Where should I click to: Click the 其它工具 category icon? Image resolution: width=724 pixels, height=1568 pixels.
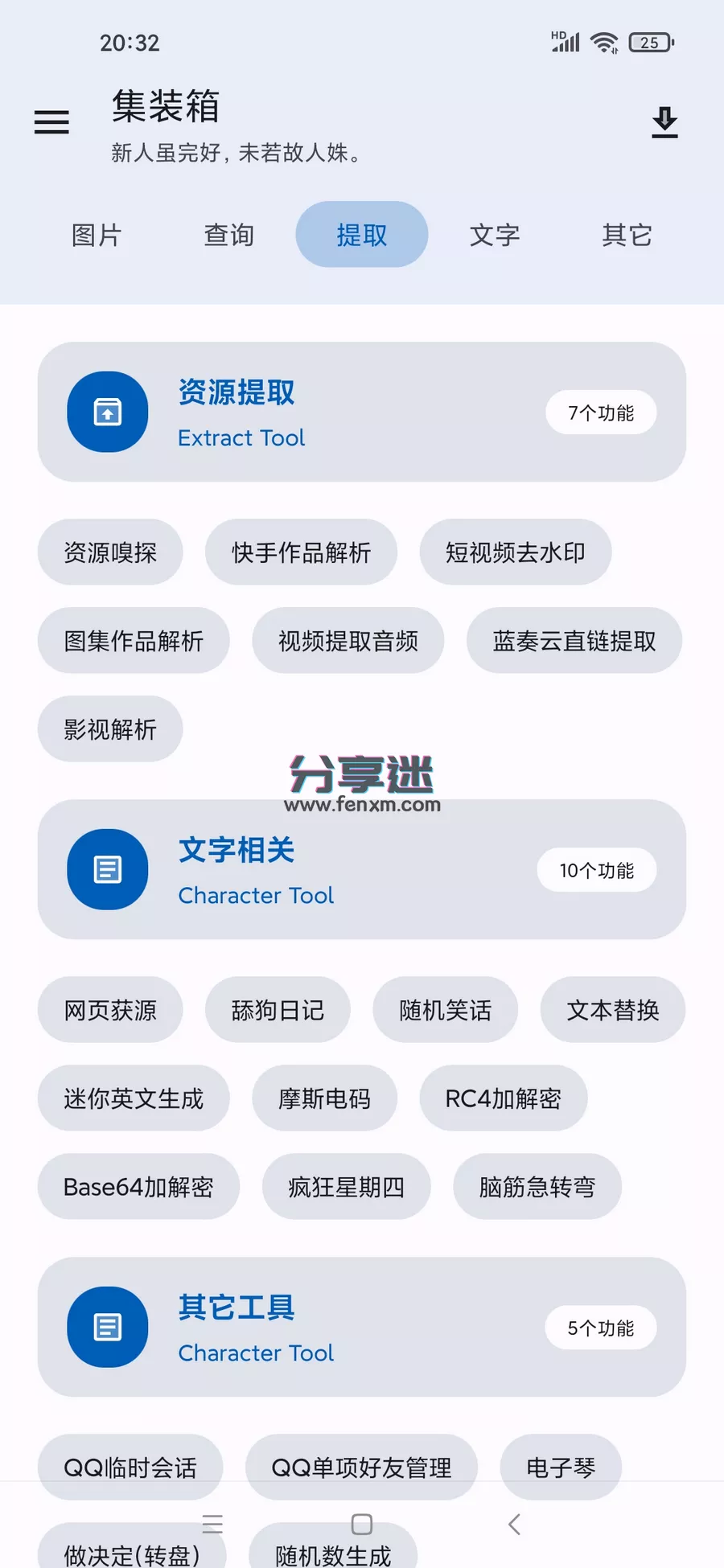click(x=107, y=1328)
